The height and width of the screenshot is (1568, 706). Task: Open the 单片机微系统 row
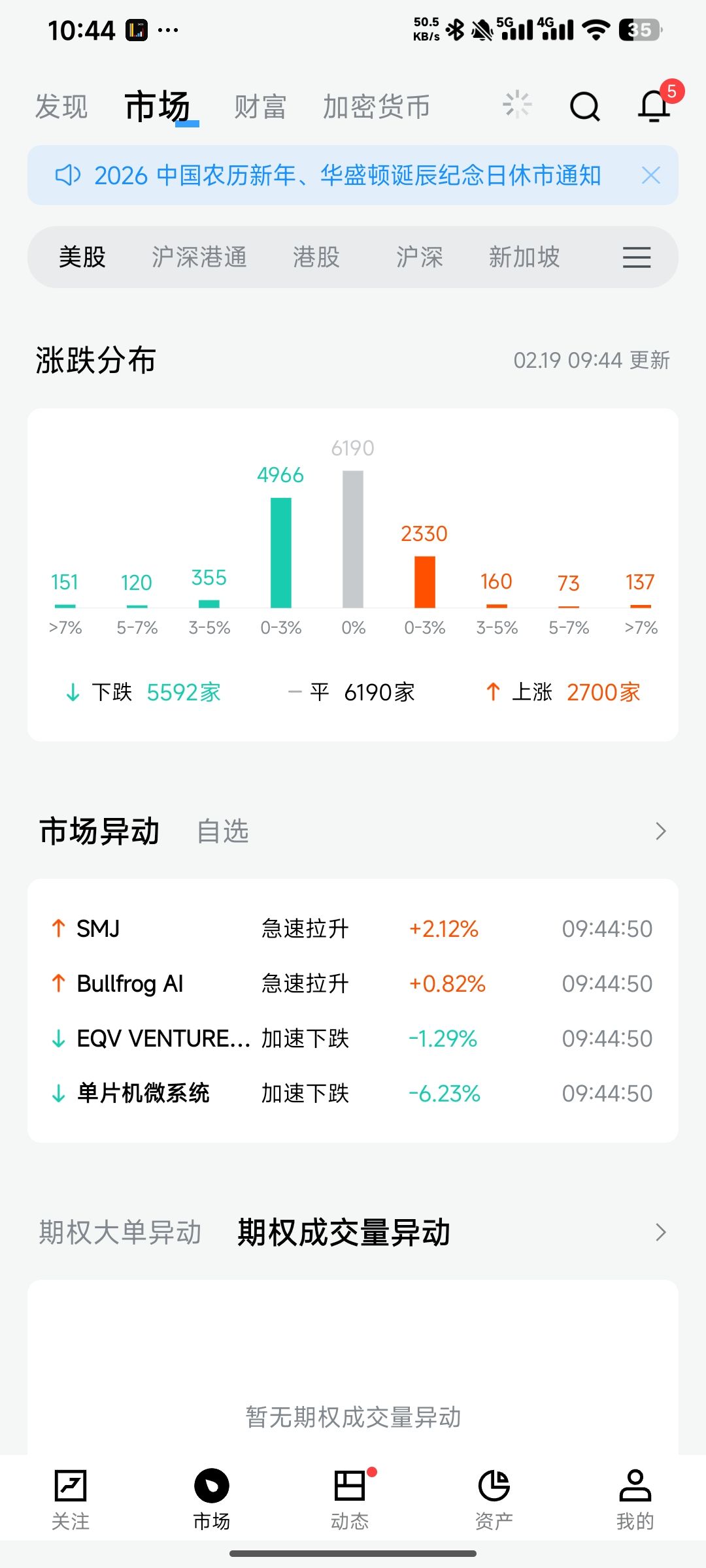coord(353,1093)
